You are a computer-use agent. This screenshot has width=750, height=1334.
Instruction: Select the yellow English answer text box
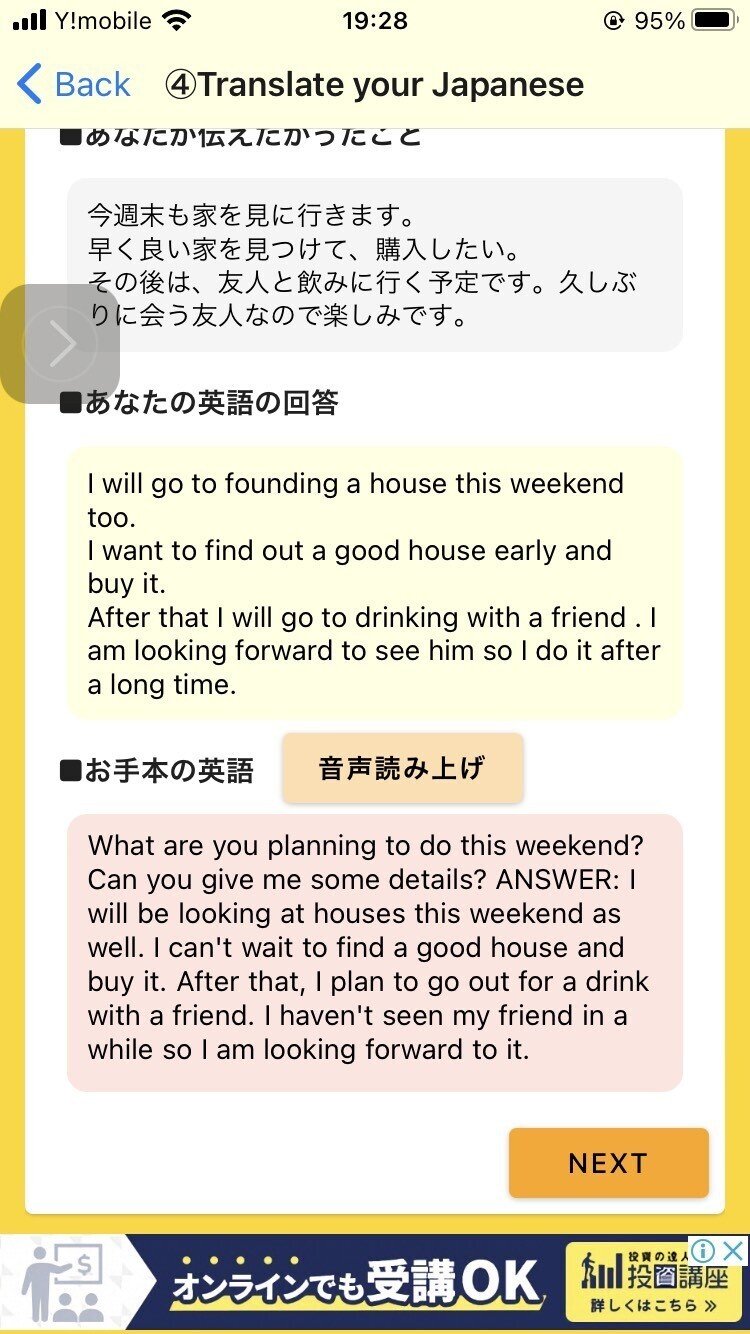point(375,584)
